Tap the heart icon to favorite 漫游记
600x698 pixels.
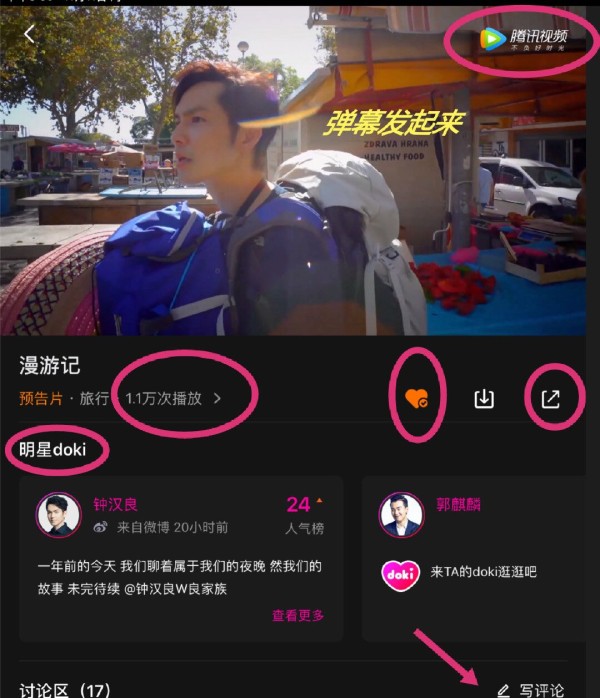(x=417, y=398)
